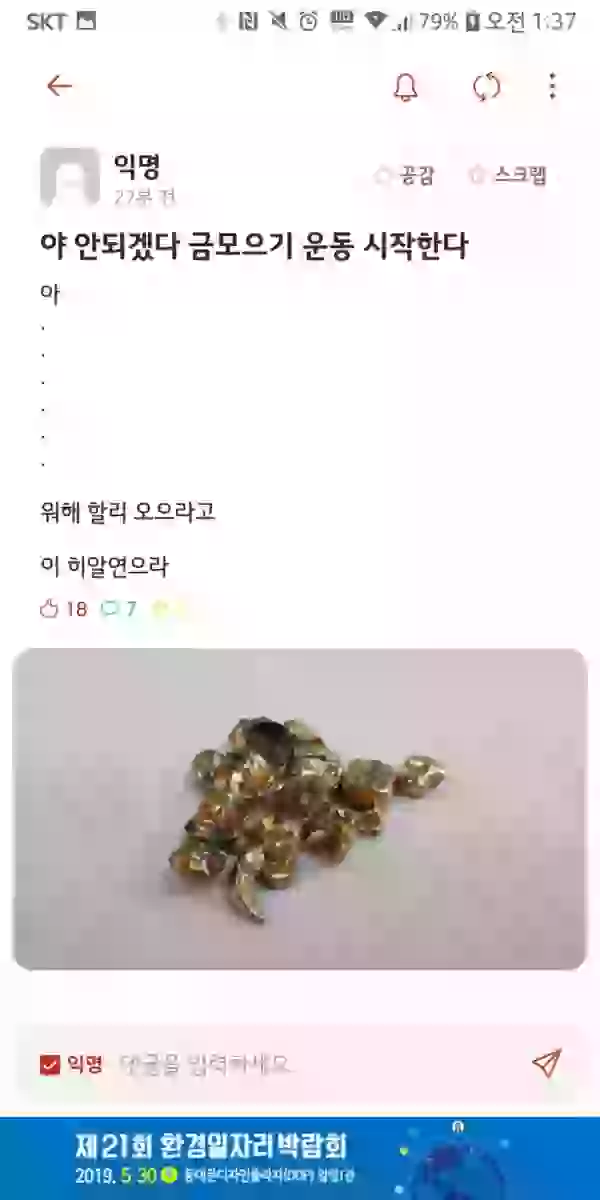Open the overflow menu
The image size is (600, 1200).
(552, 87)
